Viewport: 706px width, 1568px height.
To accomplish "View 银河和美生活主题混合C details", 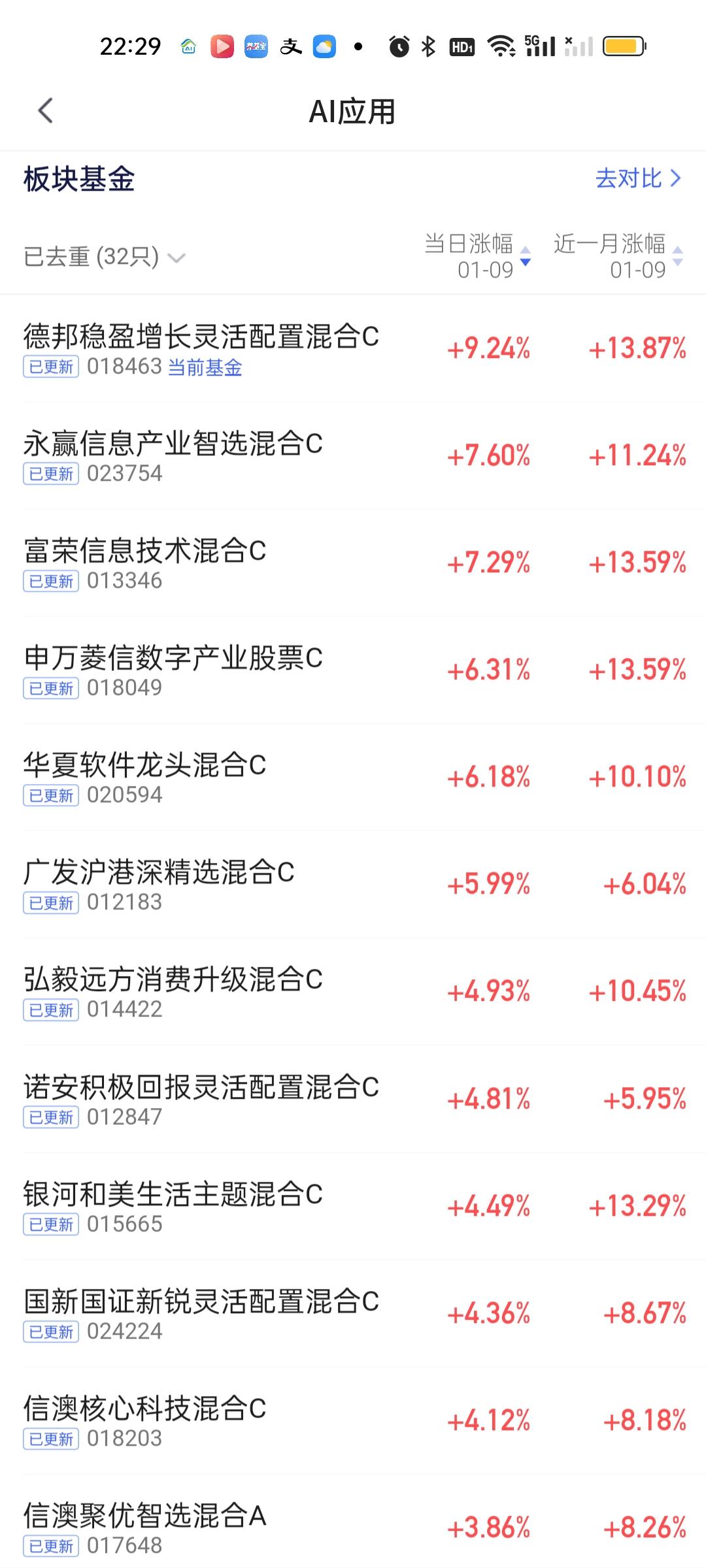I will (173, 1195).
